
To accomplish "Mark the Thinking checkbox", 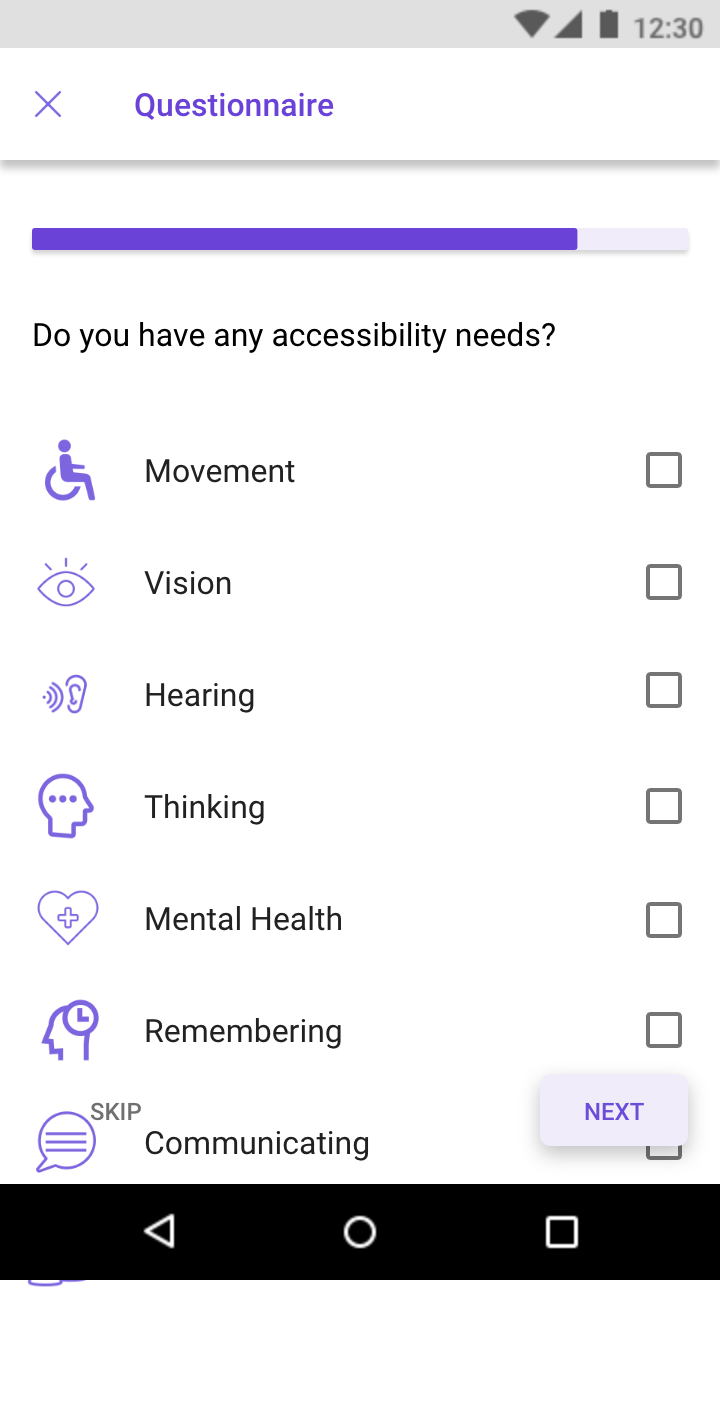I will click(x=664, y=806).
